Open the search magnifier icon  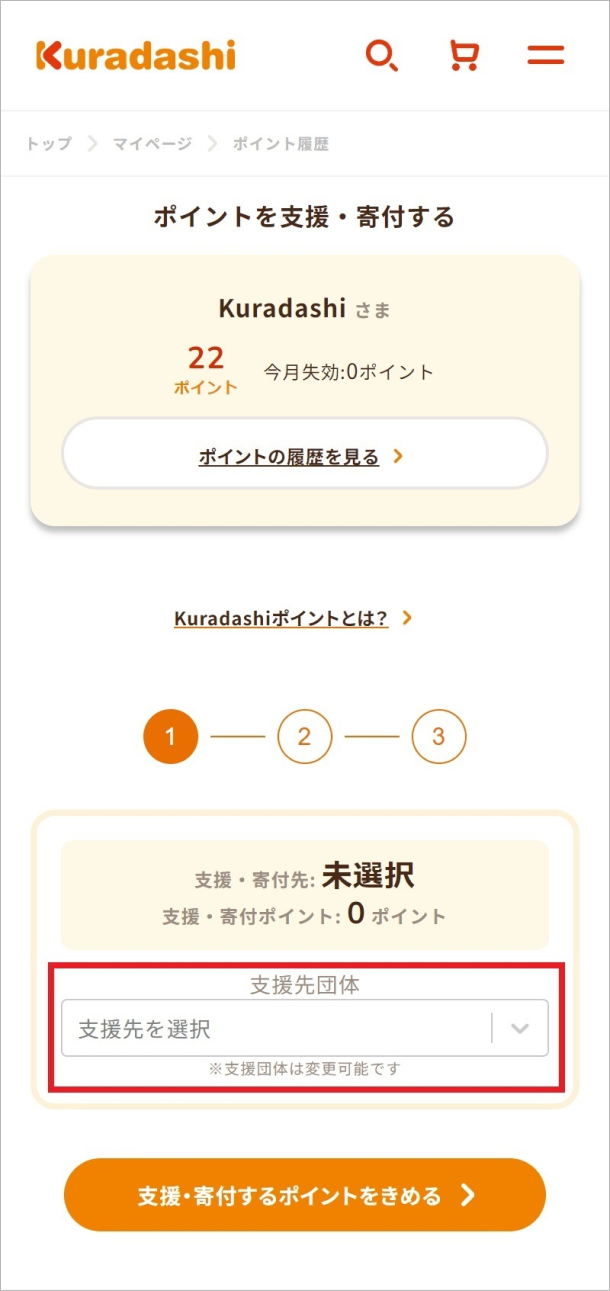pos(381,55)
